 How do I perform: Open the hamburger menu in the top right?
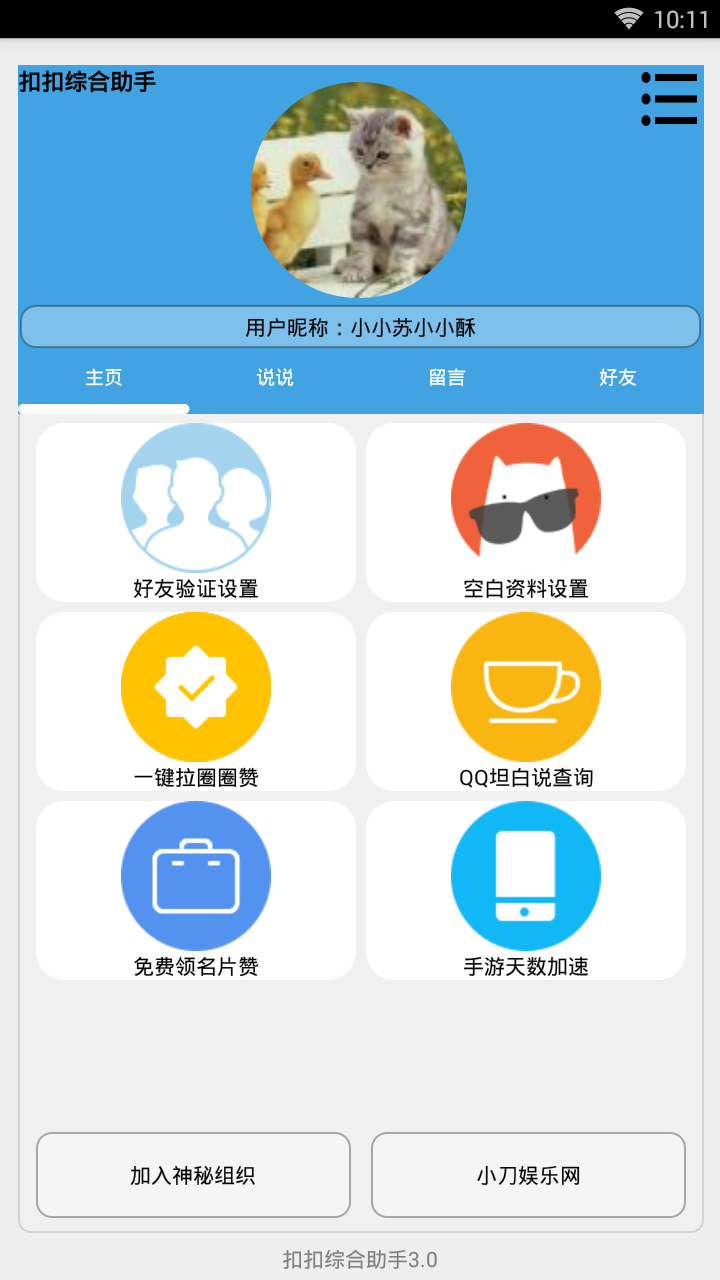coord(670,99)
